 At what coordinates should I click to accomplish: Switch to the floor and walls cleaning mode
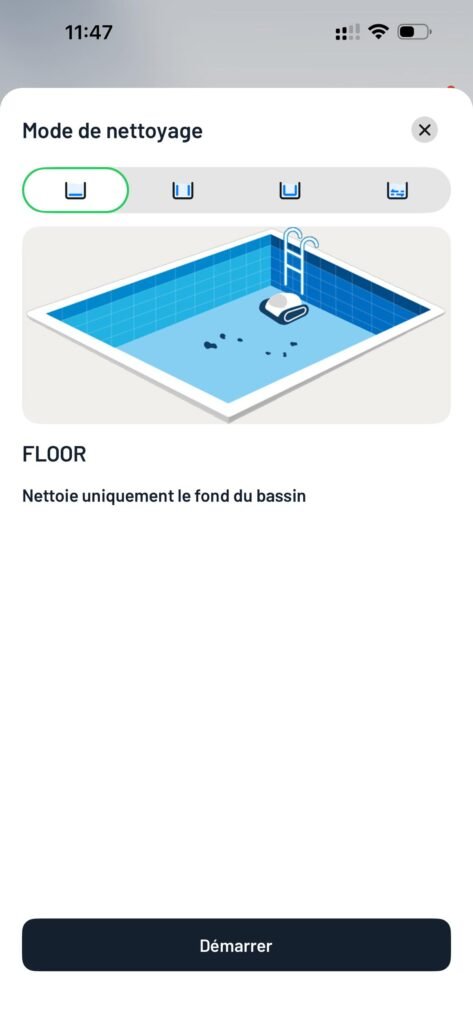tap(289, 190)
